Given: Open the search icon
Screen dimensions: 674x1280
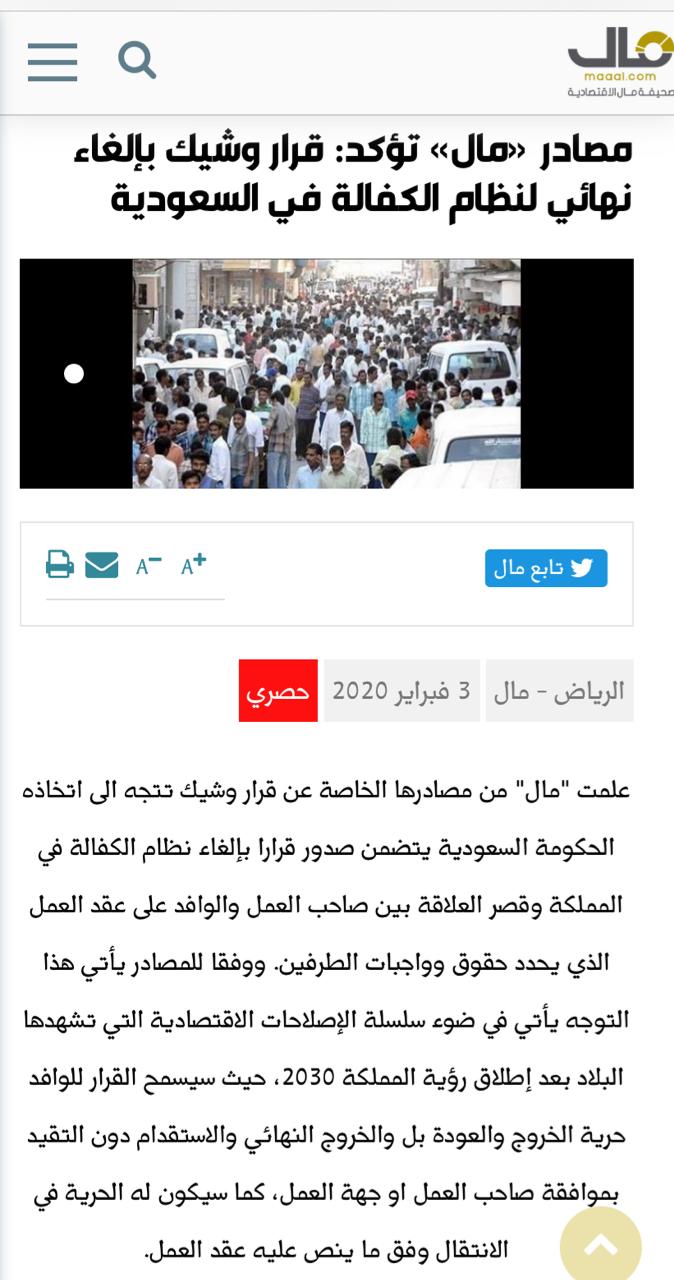Looking at the screenshot, I should point(137,60).
